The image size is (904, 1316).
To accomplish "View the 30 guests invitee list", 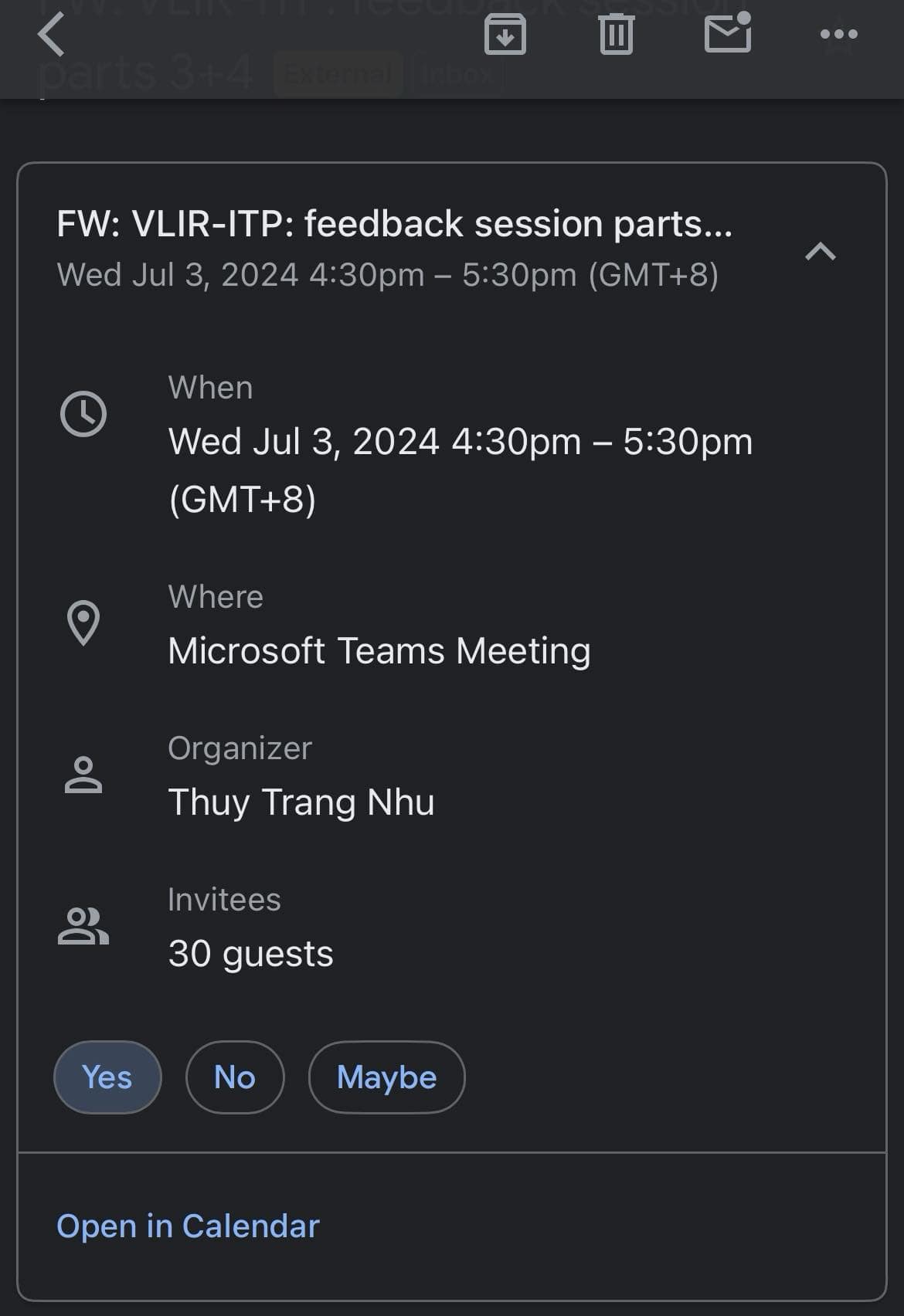I will click(250, 953).
